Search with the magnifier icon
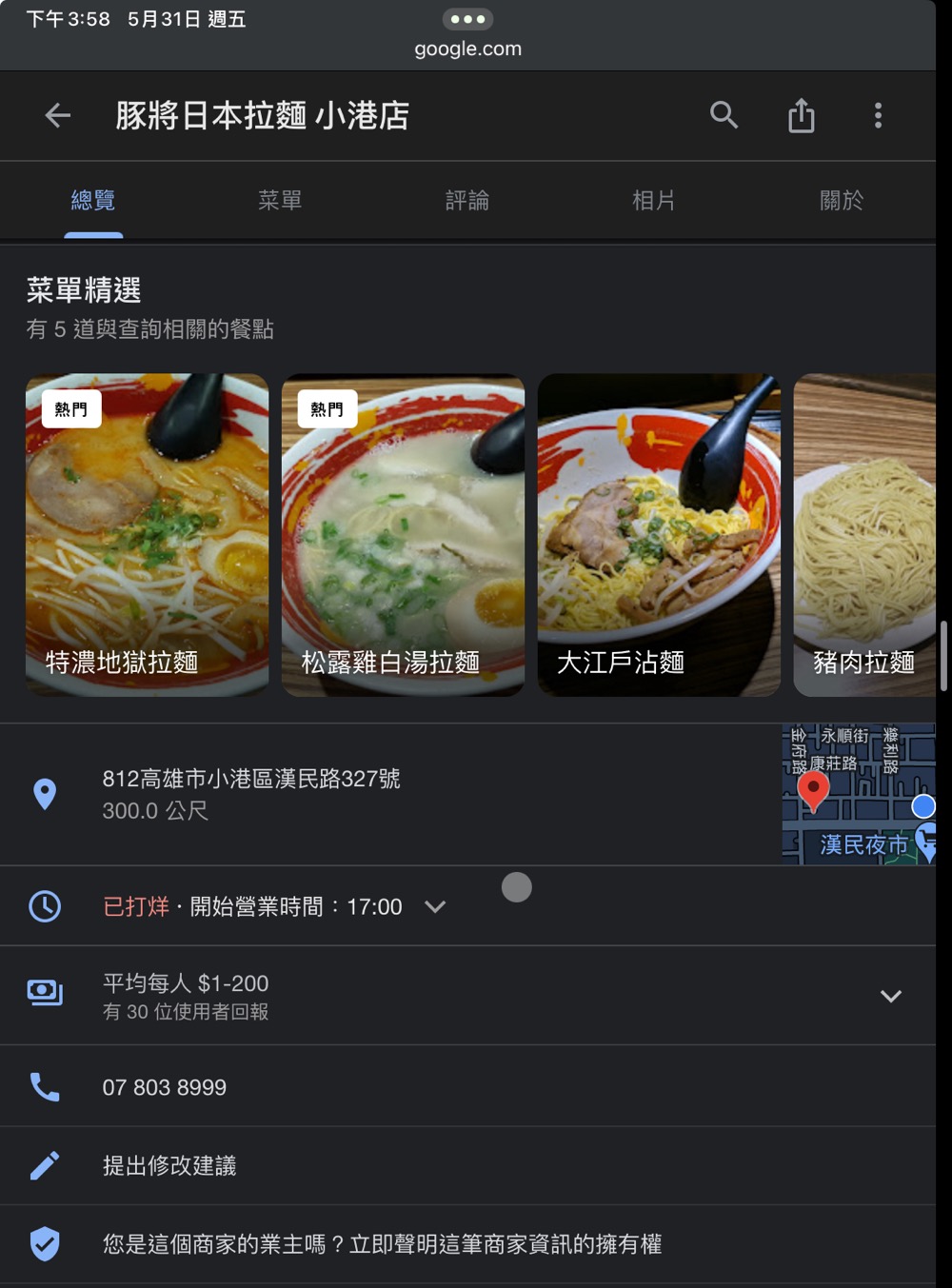The height and width of the screenshot is (1288, 952). point(724,116)
